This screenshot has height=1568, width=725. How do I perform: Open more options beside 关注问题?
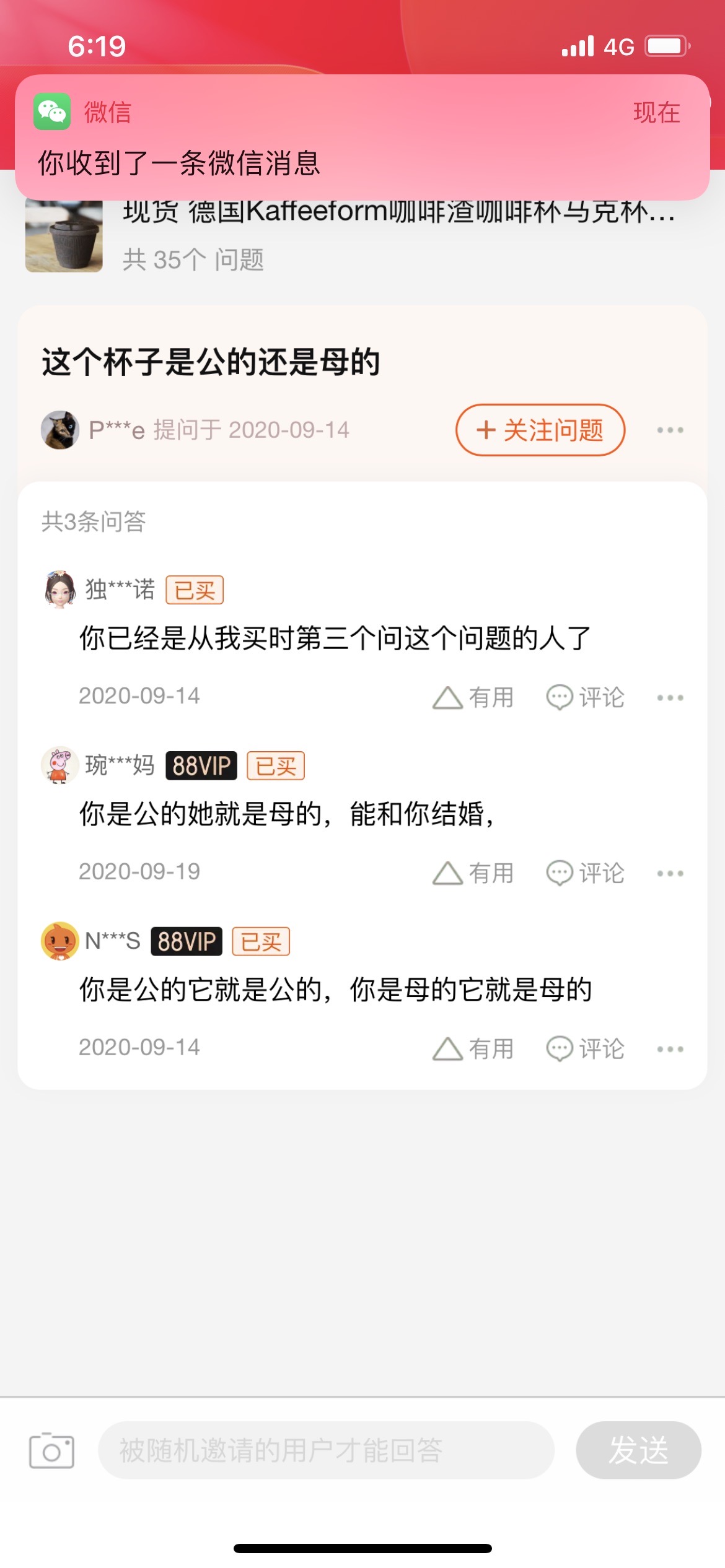[x=670, y=430]
